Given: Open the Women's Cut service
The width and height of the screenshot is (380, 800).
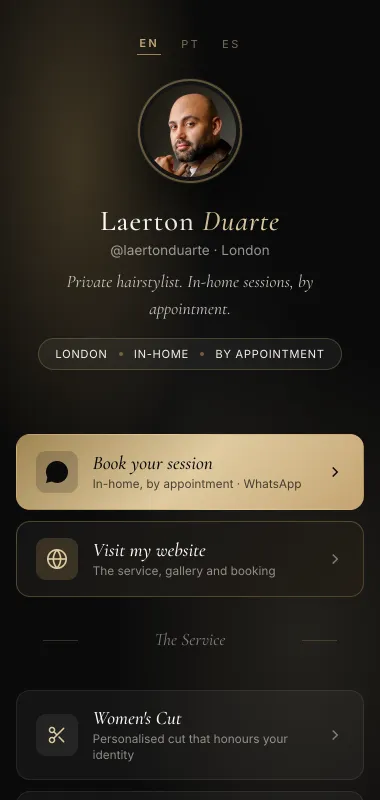Looking at the screenshot, I should coord(190,735).
